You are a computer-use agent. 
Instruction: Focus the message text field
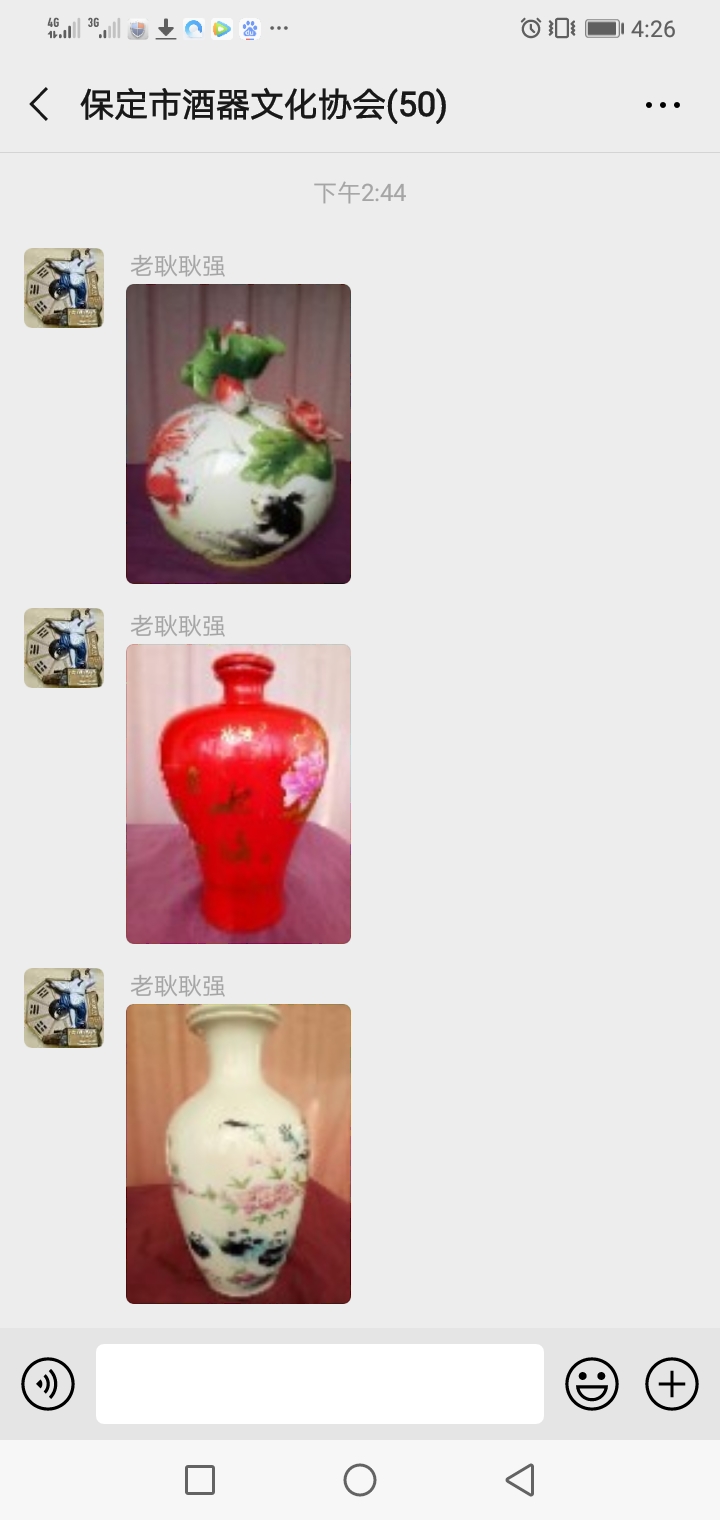coord(320,1384)
